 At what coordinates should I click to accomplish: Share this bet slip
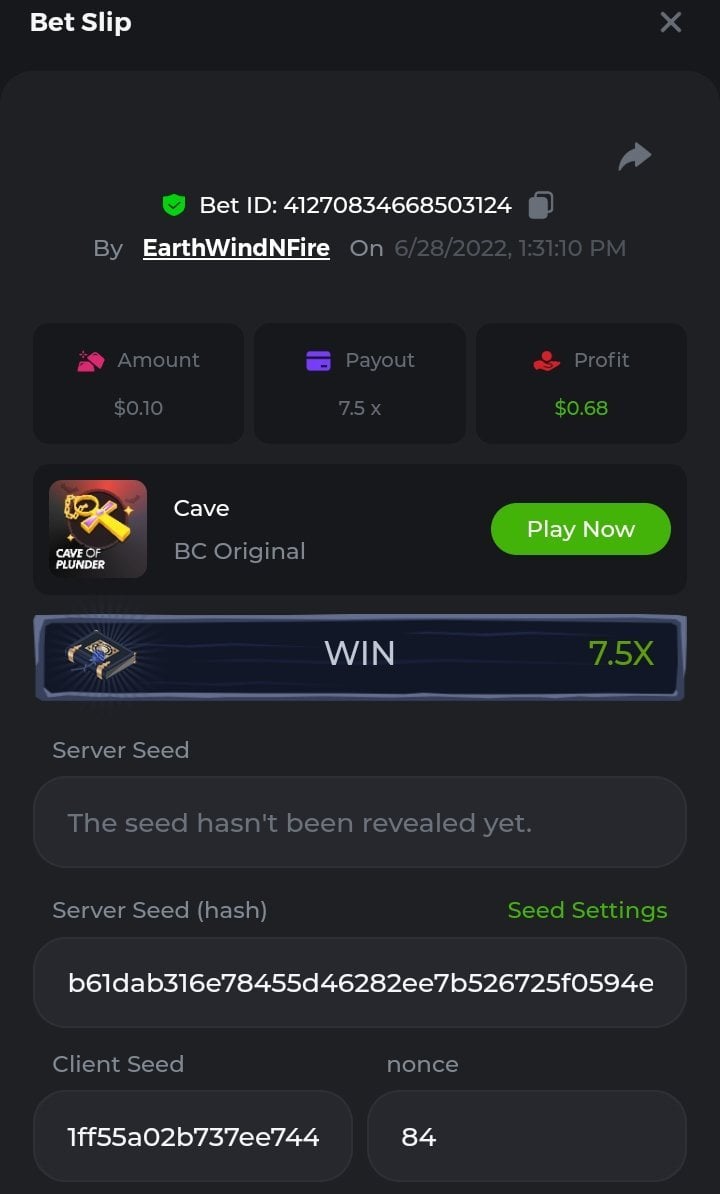(634, 156)
